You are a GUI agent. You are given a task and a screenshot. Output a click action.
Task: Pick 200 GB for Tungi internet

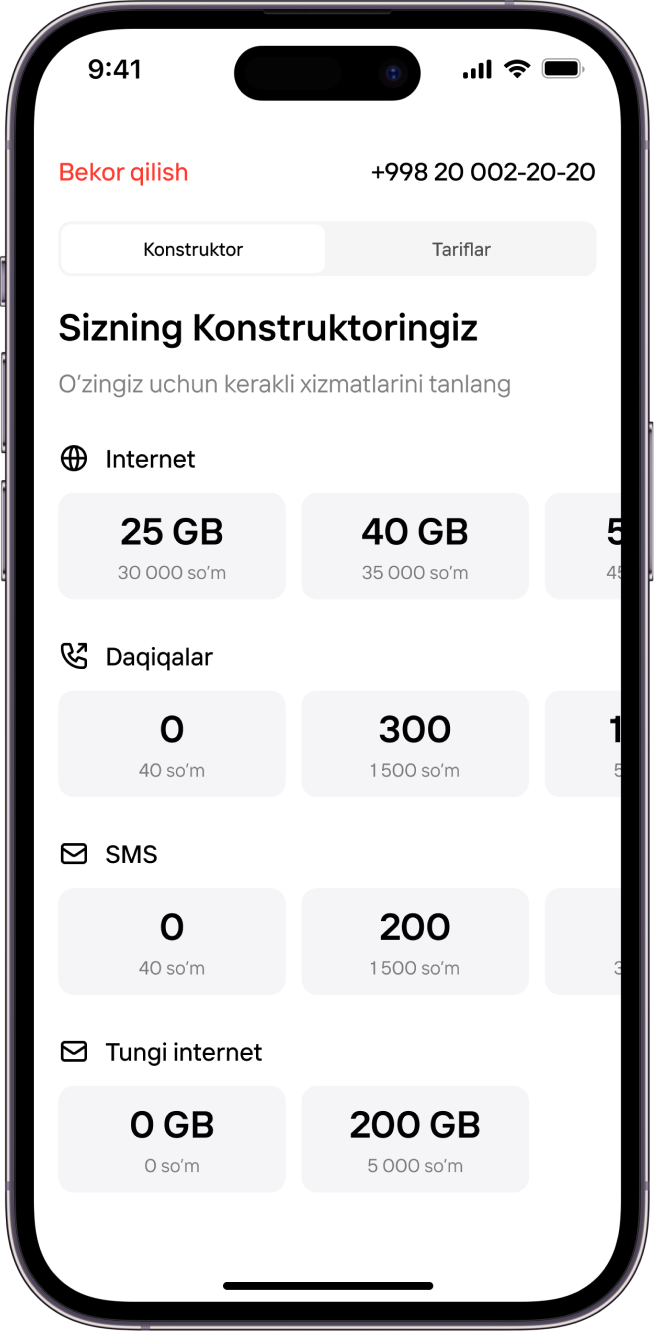click(415, 1139)
